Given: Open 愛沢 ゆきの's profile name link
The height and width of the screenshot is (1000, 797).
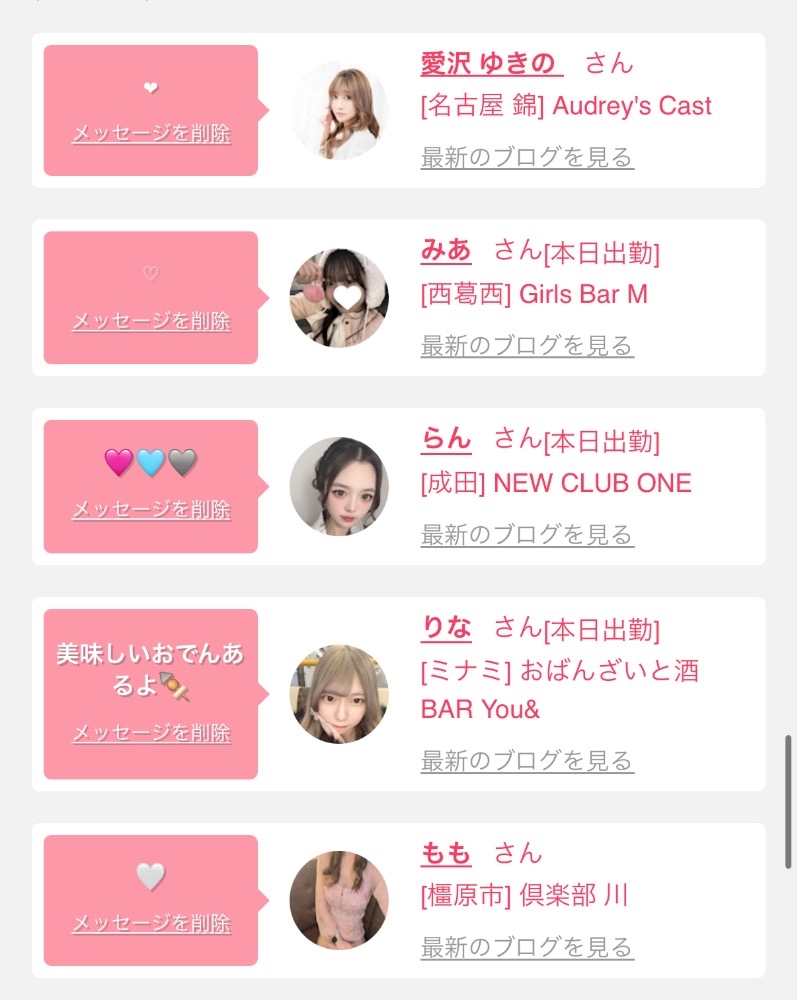Looking at the screenshot, I should (x=492, y=63).
